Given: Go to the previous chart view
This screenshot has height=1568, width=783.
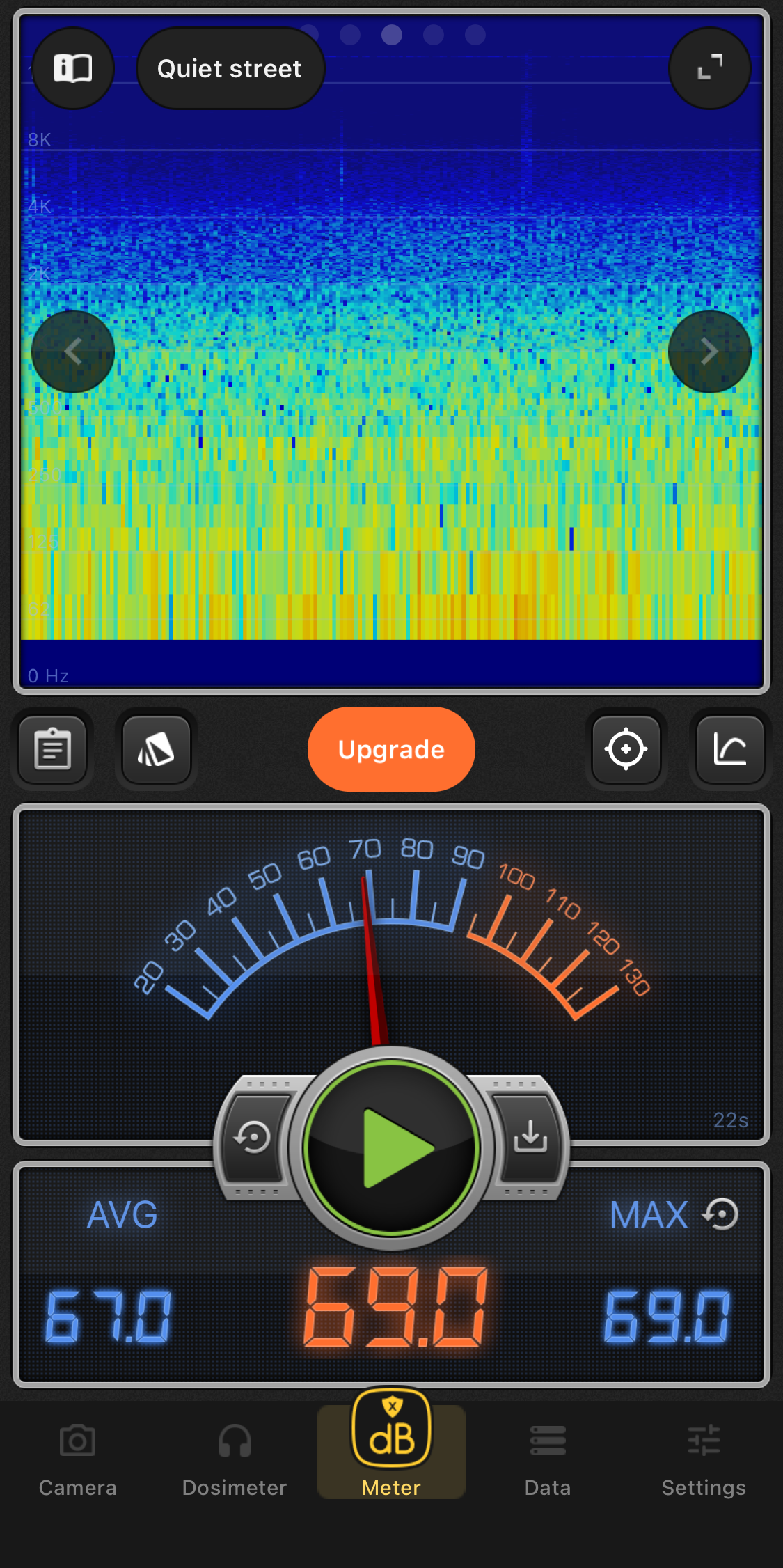Looking at the screenshot, I should 73,352.
